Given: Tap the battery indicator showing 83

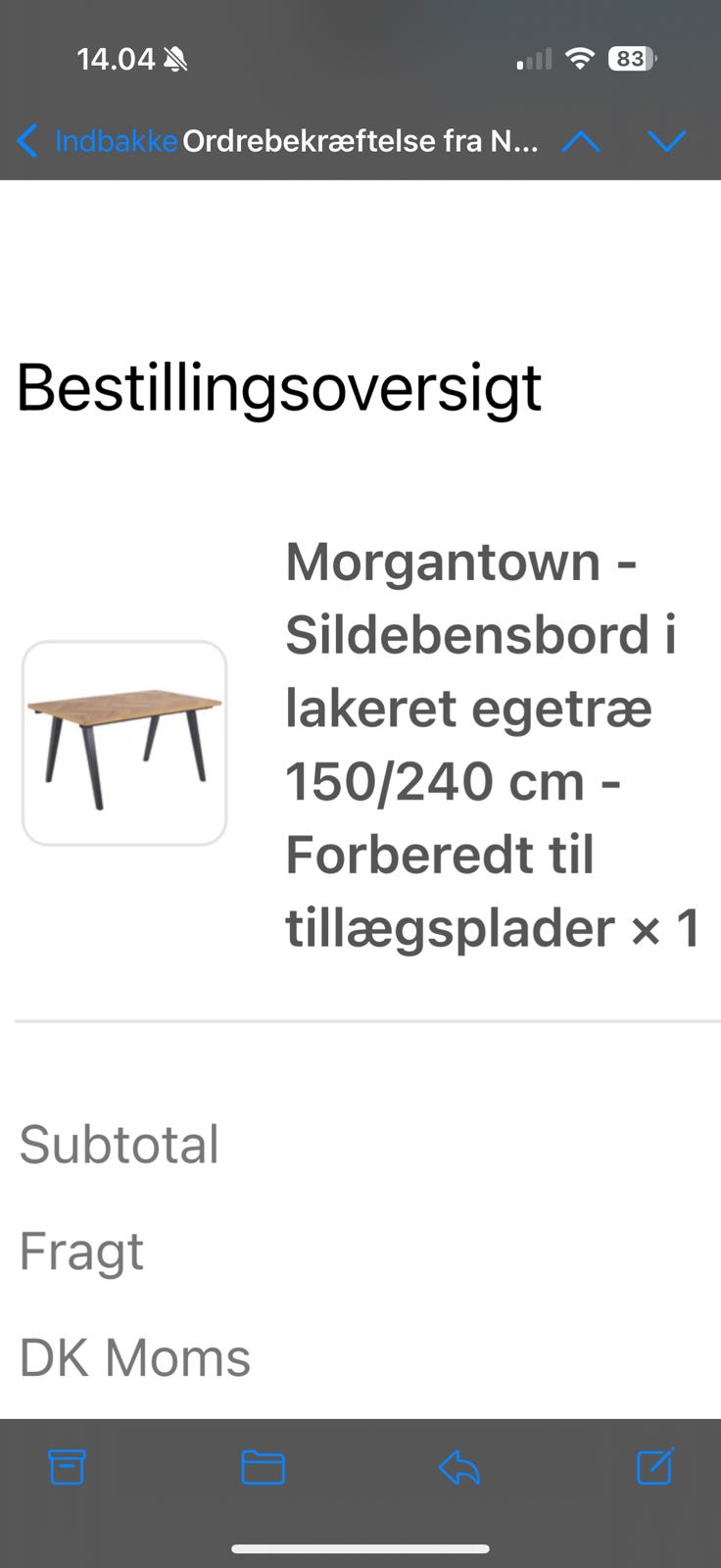Looking at the screenshot, I should (632, 59).
